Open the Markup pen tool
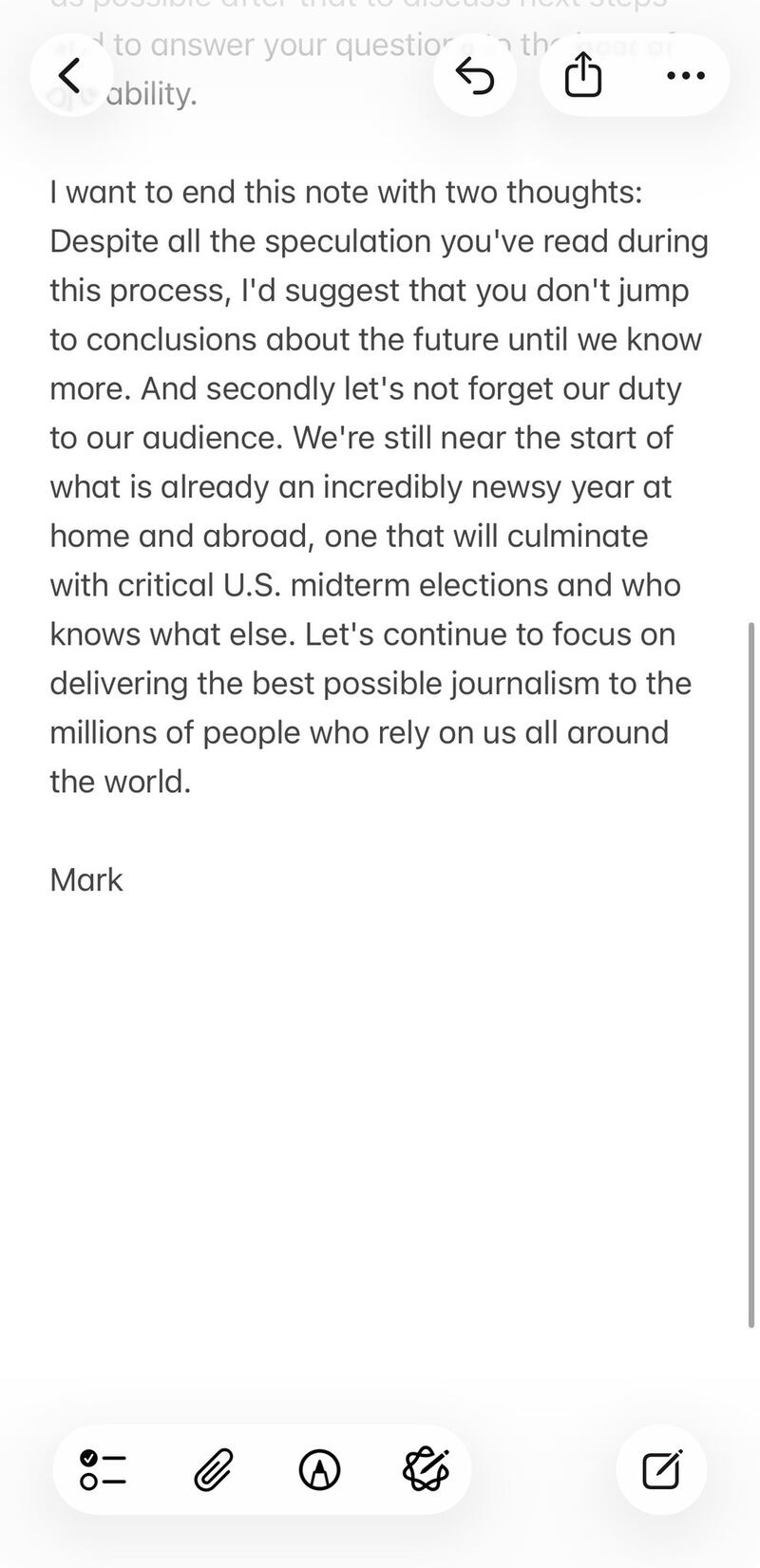760x1568 pixels. pyautogui.click(x=319, y=1468)
